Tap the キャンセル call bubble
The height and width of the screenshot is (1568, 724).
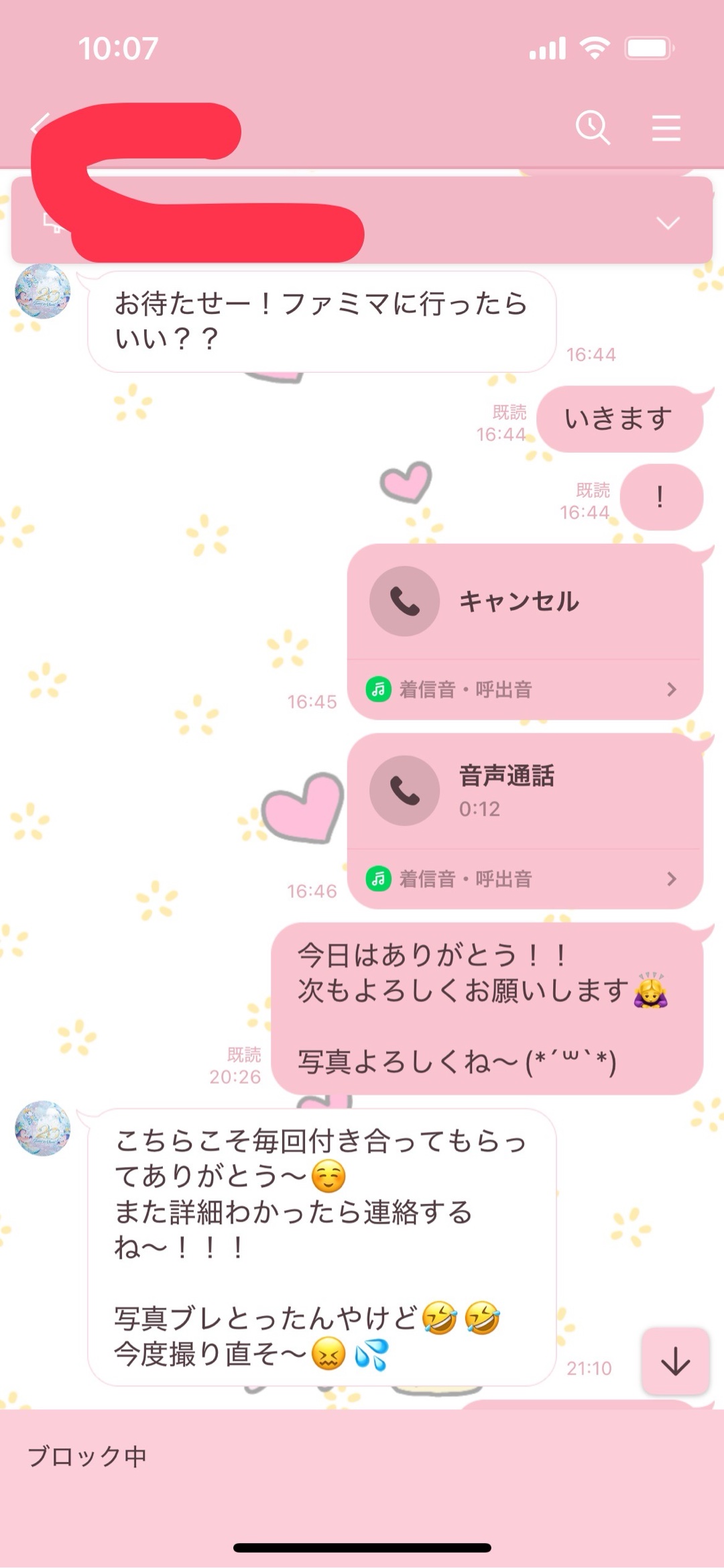coord(524,601)
